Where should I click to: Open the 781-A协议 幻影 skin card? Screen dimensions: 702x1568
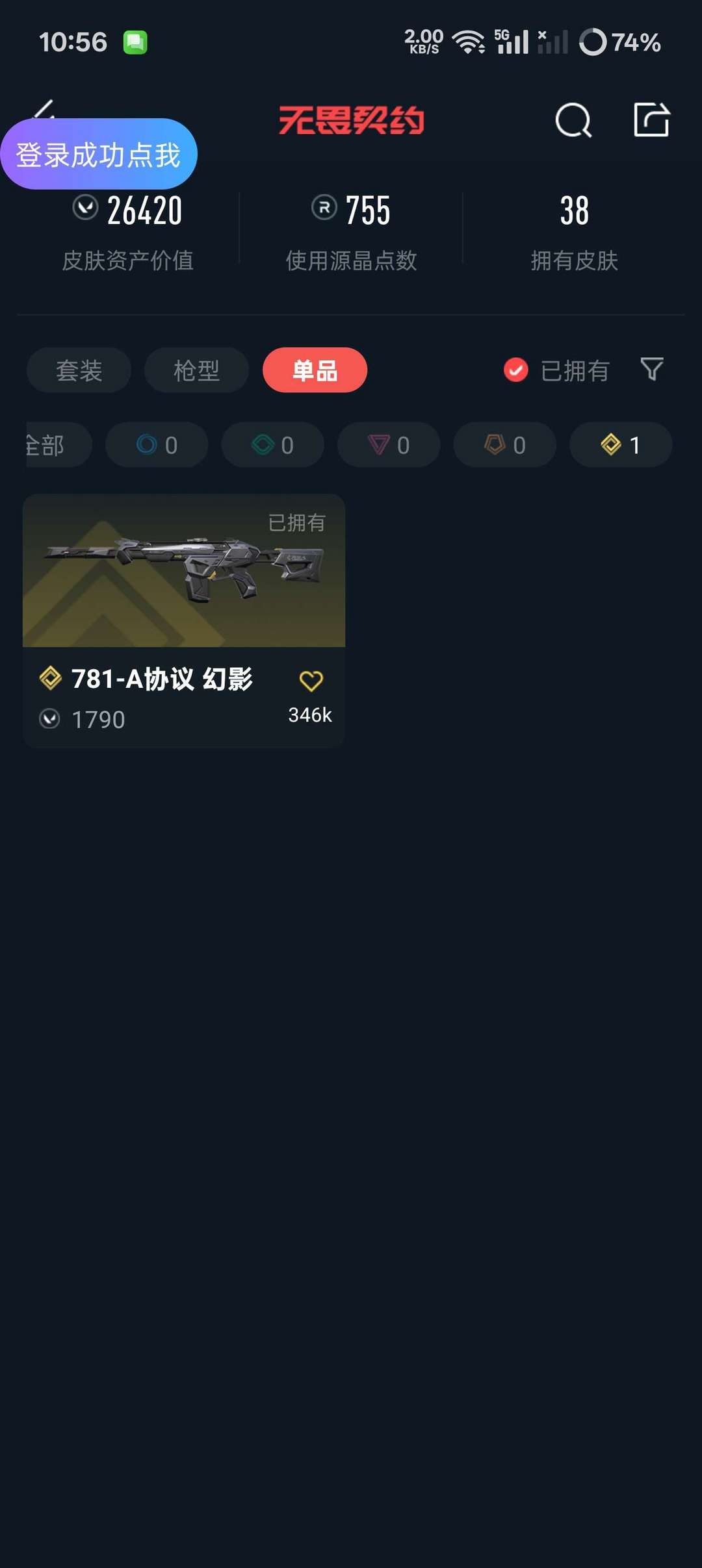tap(184, 621)
